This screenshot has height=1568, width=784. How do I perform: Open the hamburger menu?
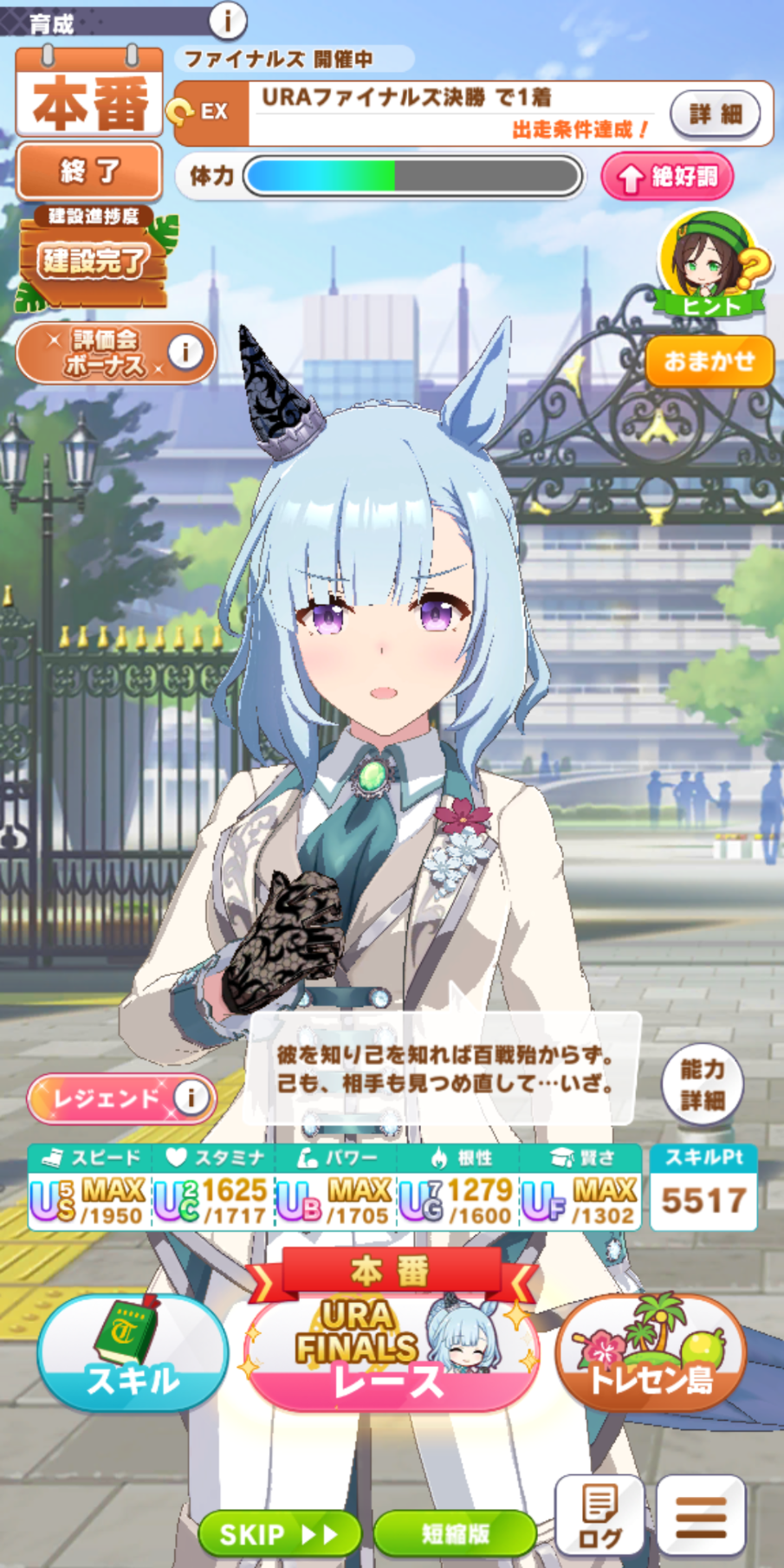click(x=701, y=1517)
